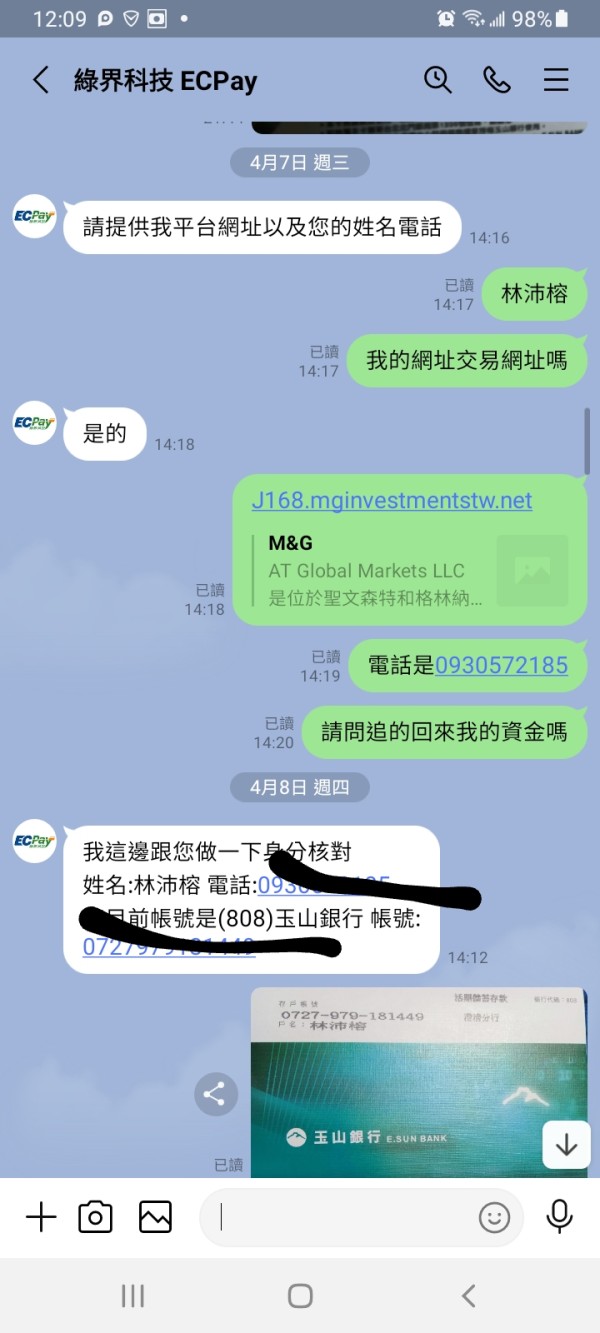Jump to the latest message
The height and width of the screenshot is (1333, 600).
(566, 1145)
